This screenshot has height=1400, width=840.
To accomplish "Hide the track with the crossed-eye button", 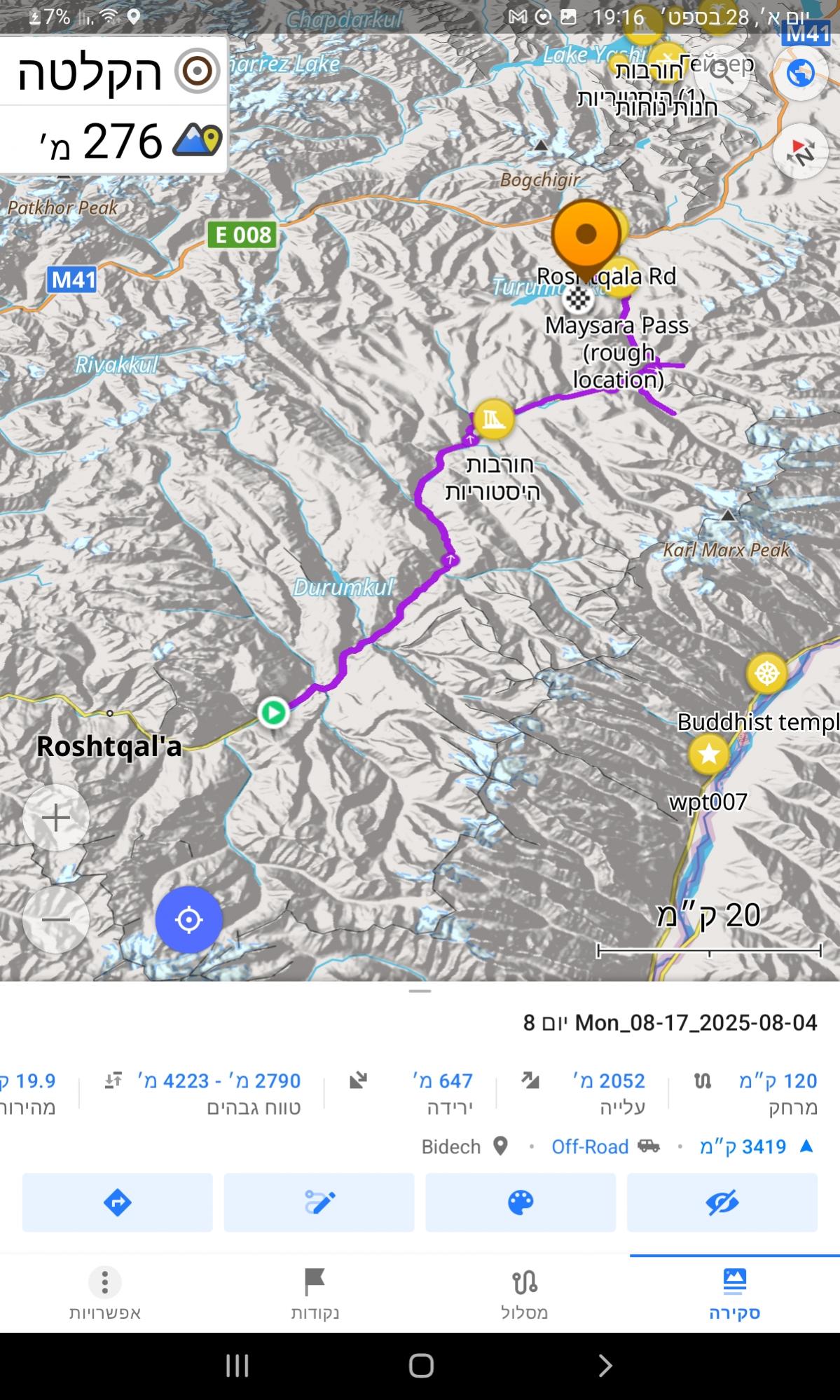I will tap(722, 1202).
